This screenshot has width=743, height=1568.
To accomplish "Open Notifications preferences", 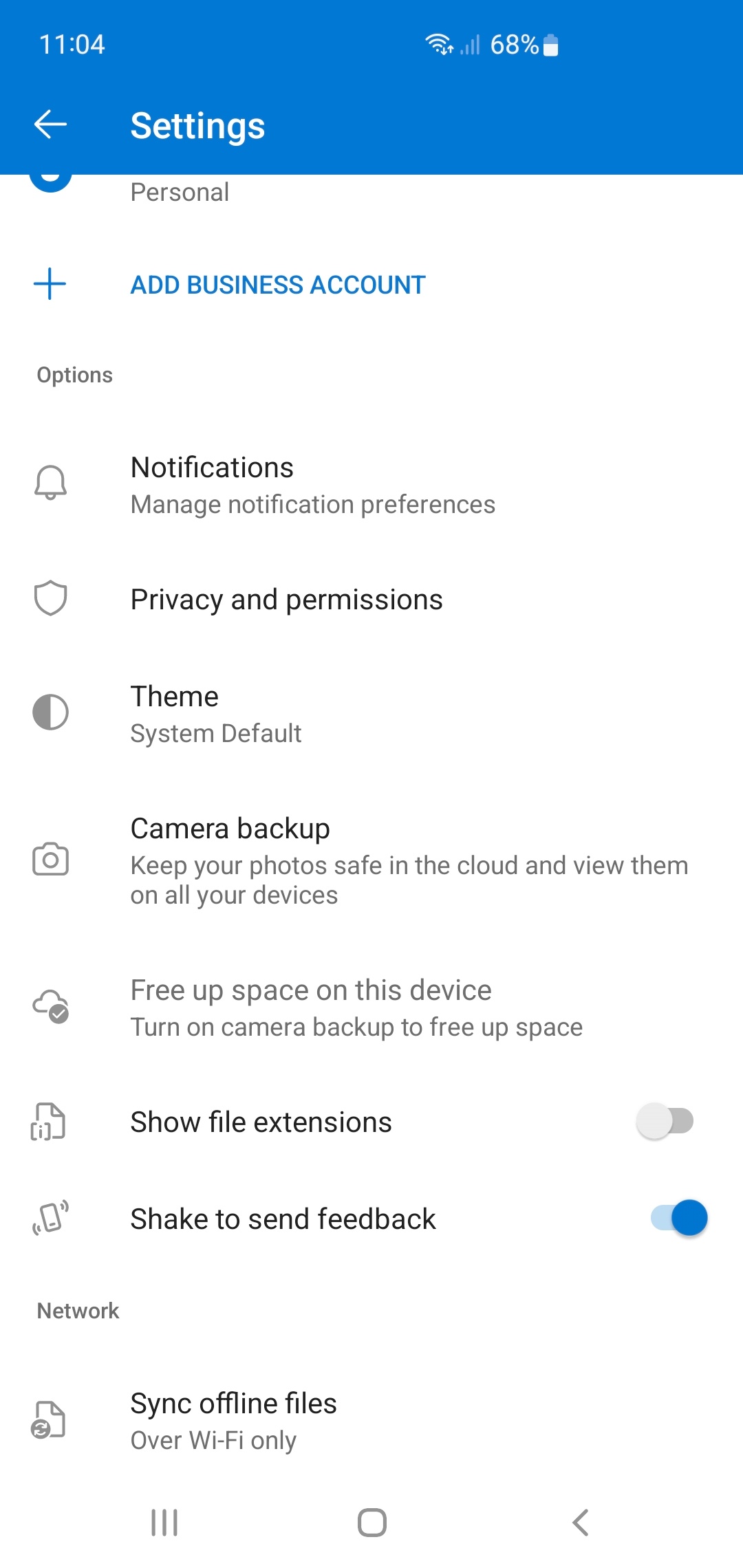I will click(x=371, y=485).
